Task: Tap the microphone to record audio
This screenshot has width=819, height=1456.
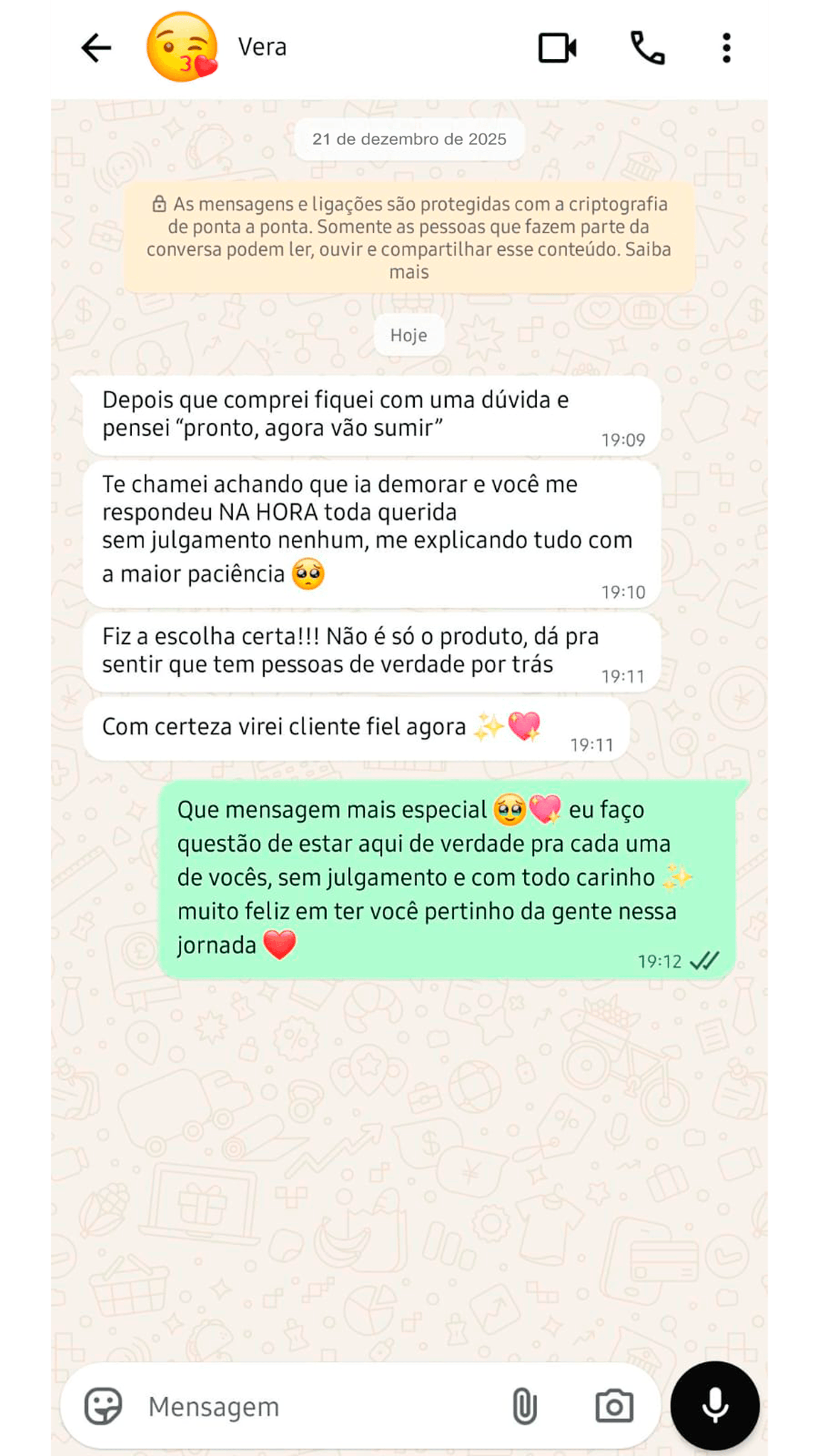Action: 714,1406
